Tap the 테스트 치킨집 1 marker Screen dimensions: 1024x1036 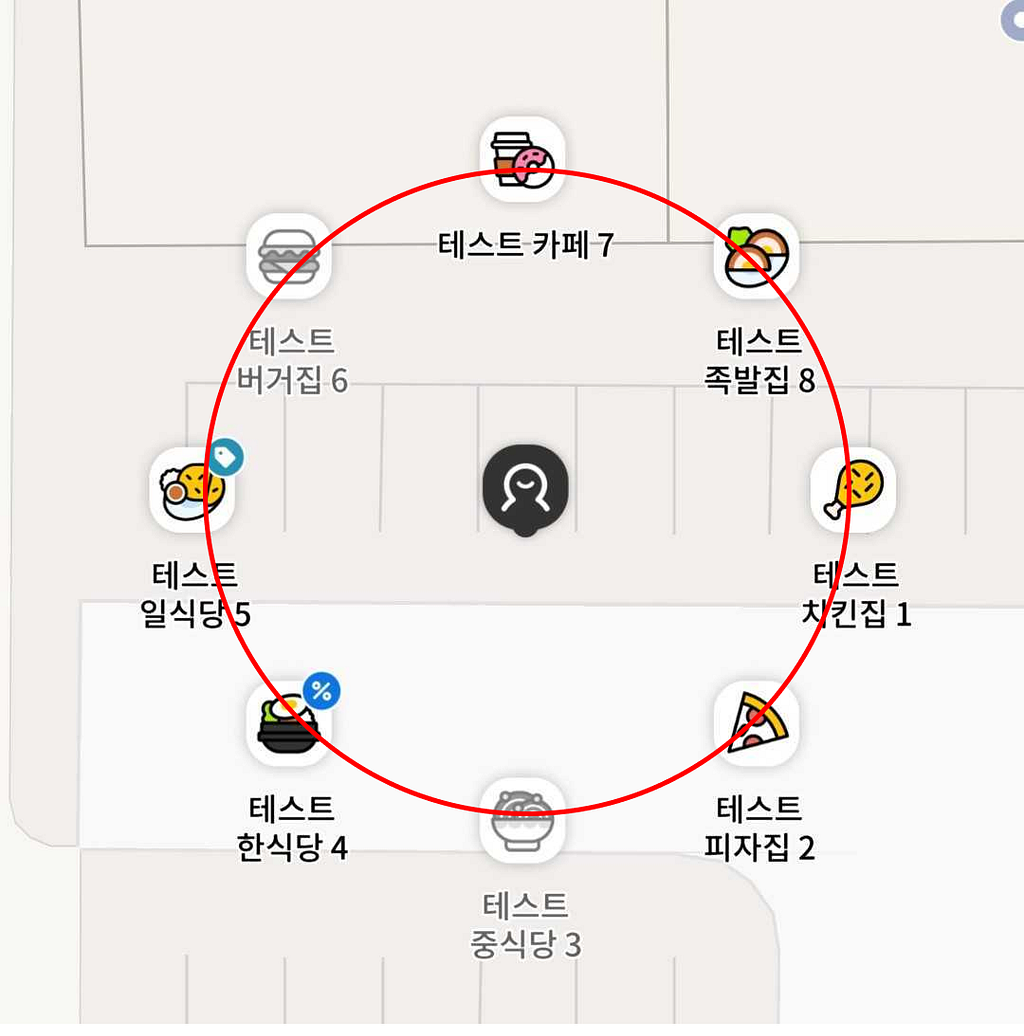[x=853, y=490]
